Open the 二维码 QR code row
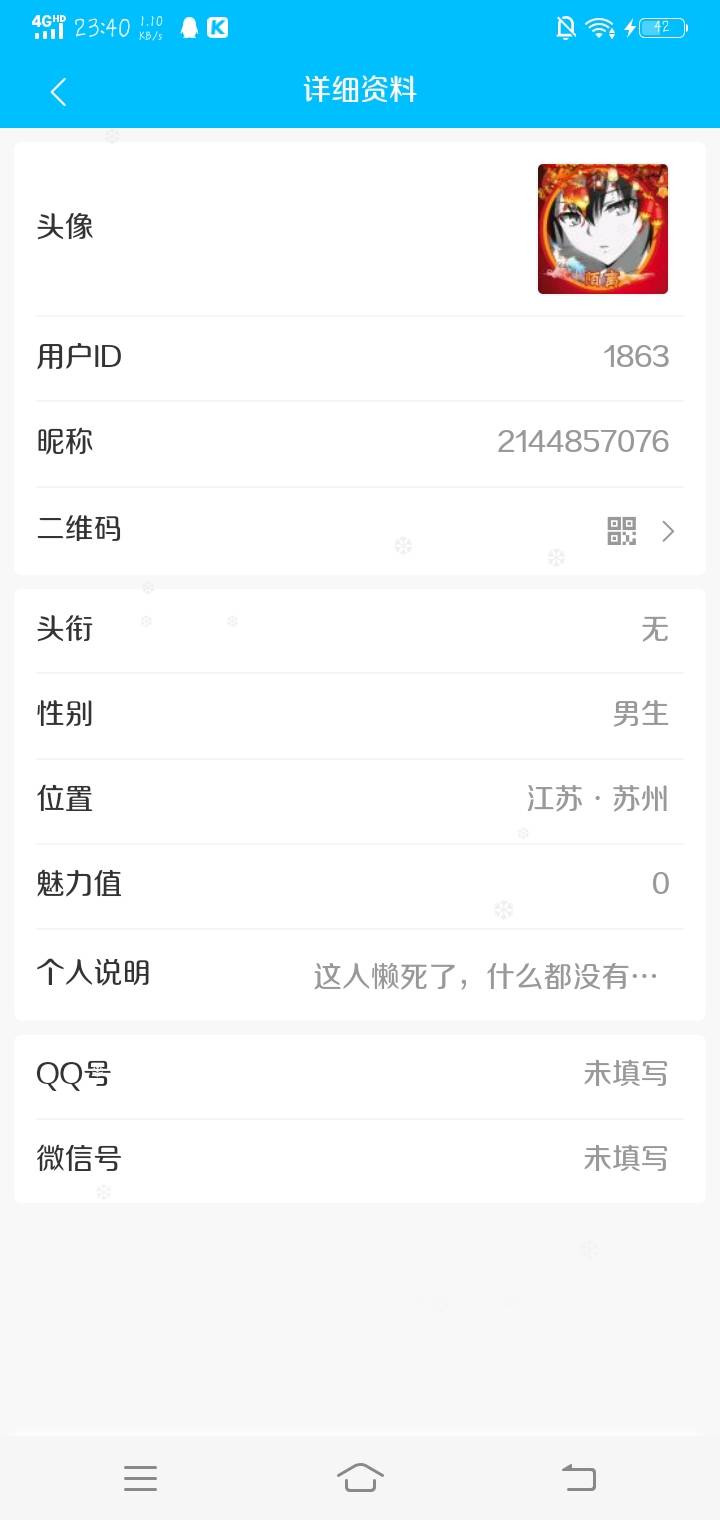 [360, 531]
